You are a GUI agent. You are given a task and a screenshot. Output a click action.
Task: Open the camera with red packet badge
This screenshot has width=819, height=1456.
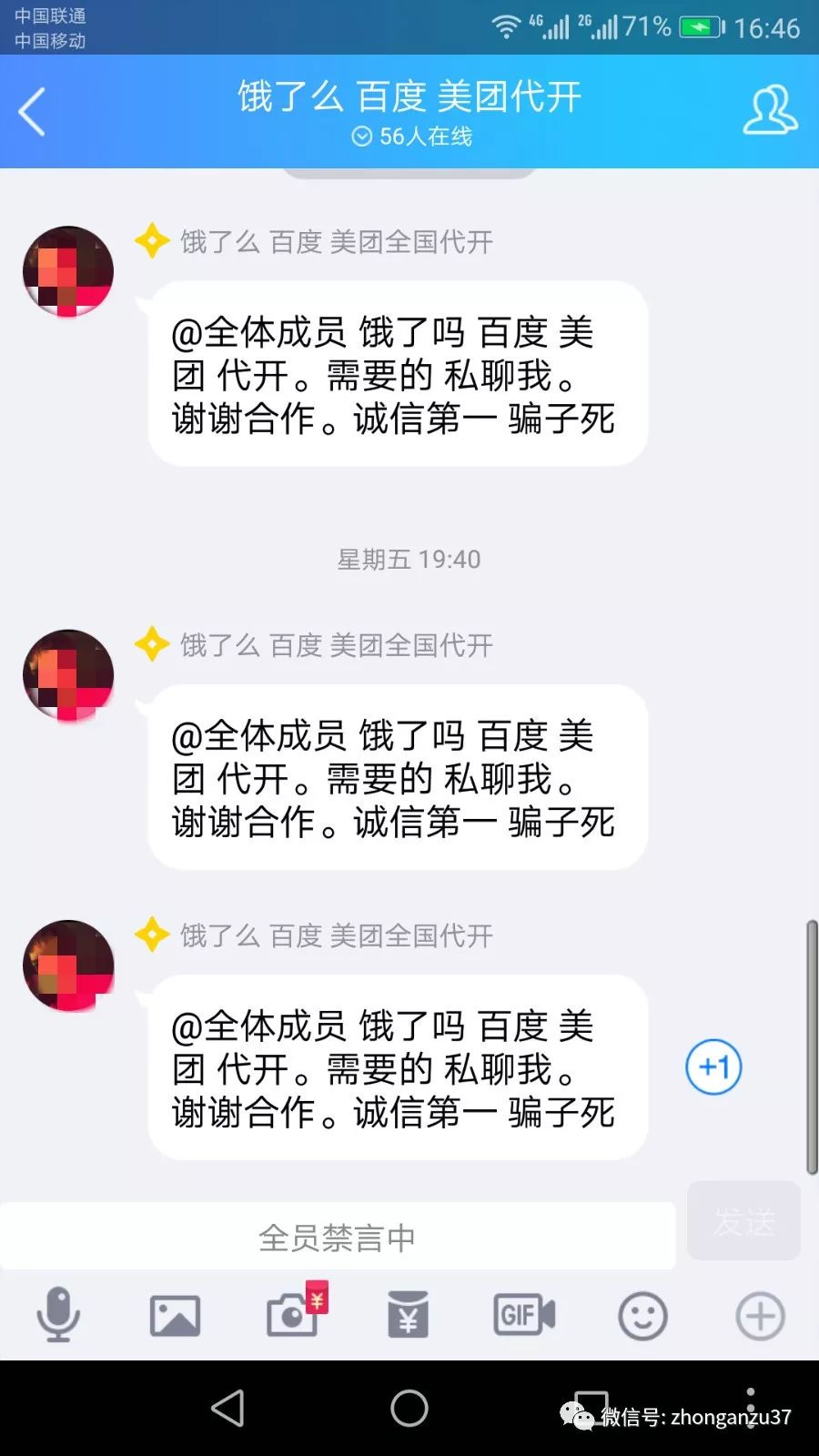click(293, 1314)
